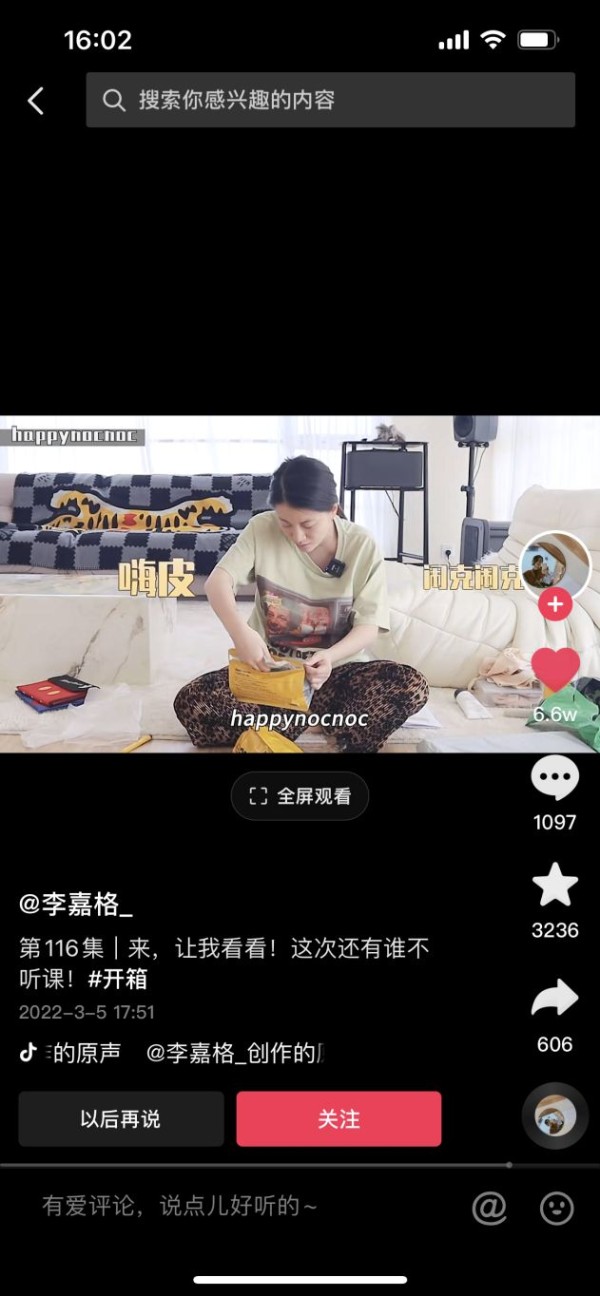Screen dimensions: 600x1296
Task: Like the video with the heart icon
Action: tap(555, 670)
